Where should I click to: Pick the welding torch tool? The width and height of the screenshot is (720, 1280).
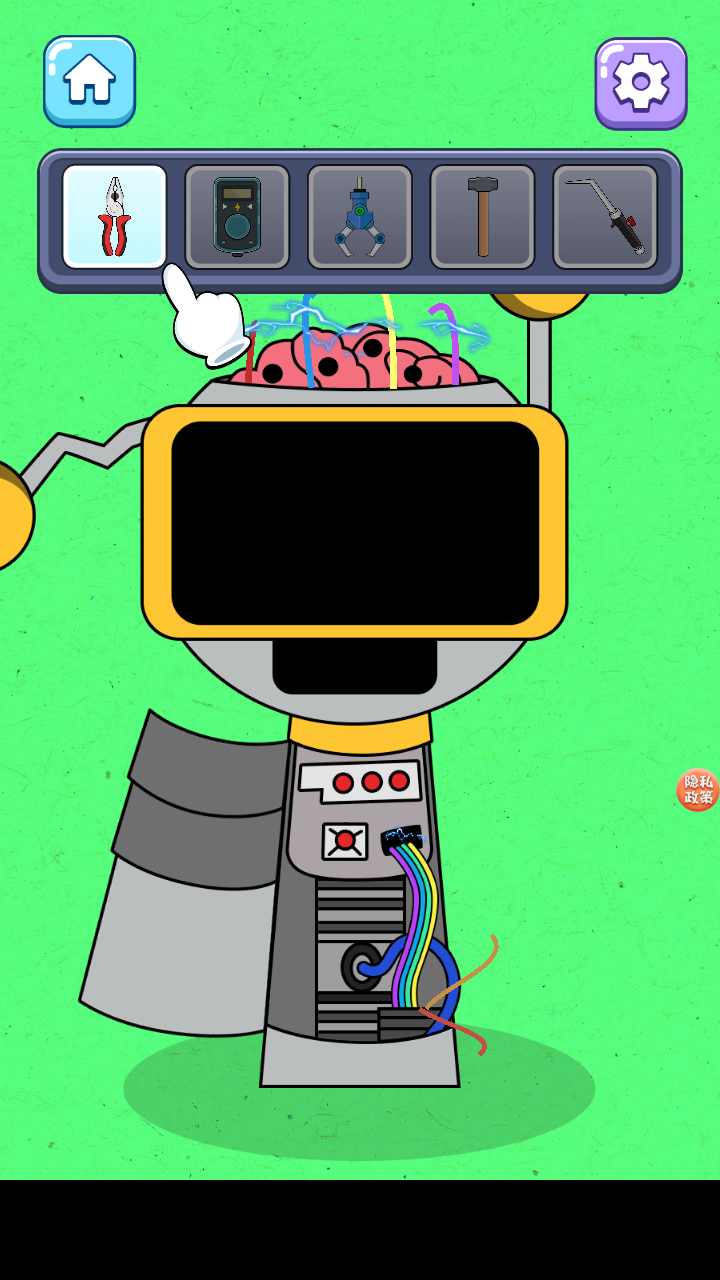pyautogui.click(x=605, y=217)
